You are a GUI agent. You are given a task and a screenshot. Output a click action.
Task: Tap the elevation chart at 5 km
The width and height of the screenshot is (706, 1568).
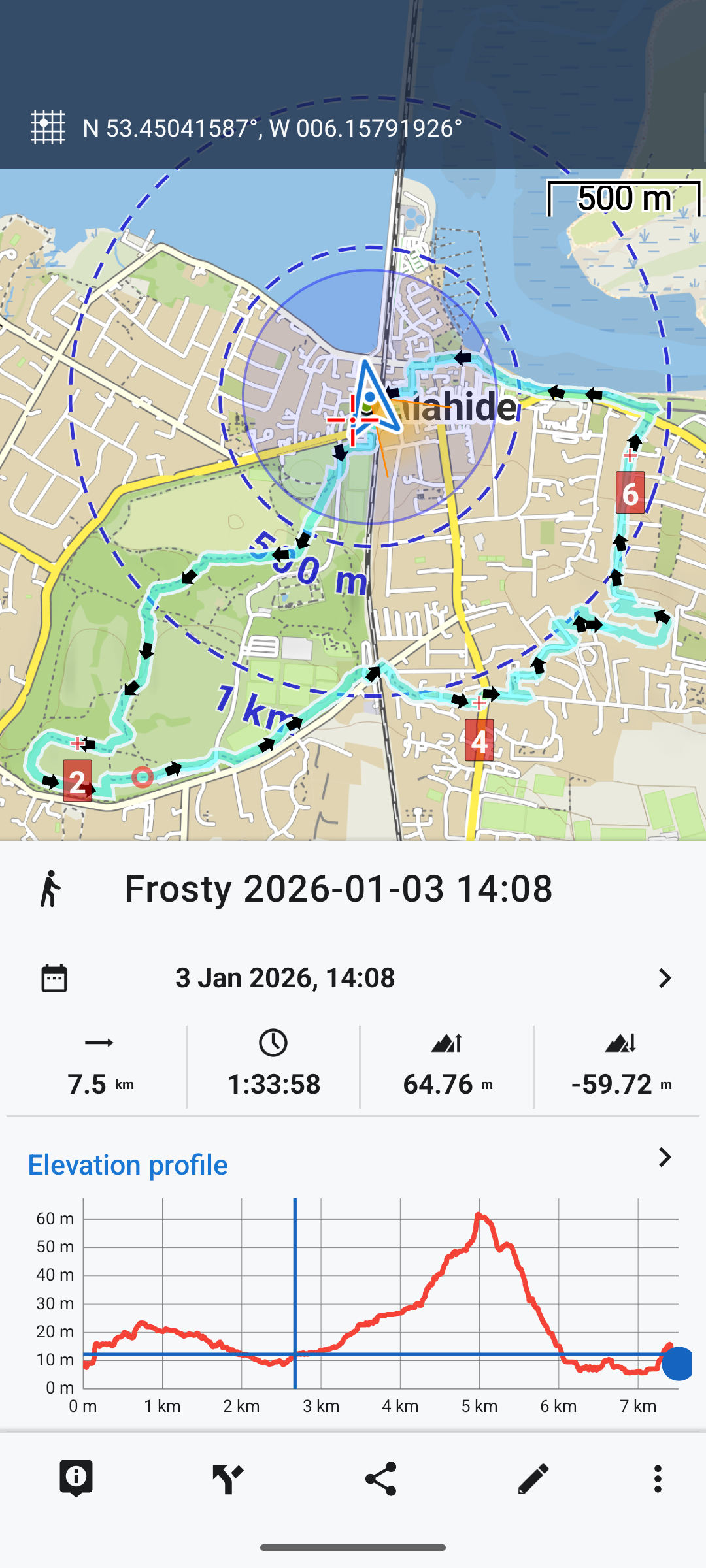click(479, 1294)
